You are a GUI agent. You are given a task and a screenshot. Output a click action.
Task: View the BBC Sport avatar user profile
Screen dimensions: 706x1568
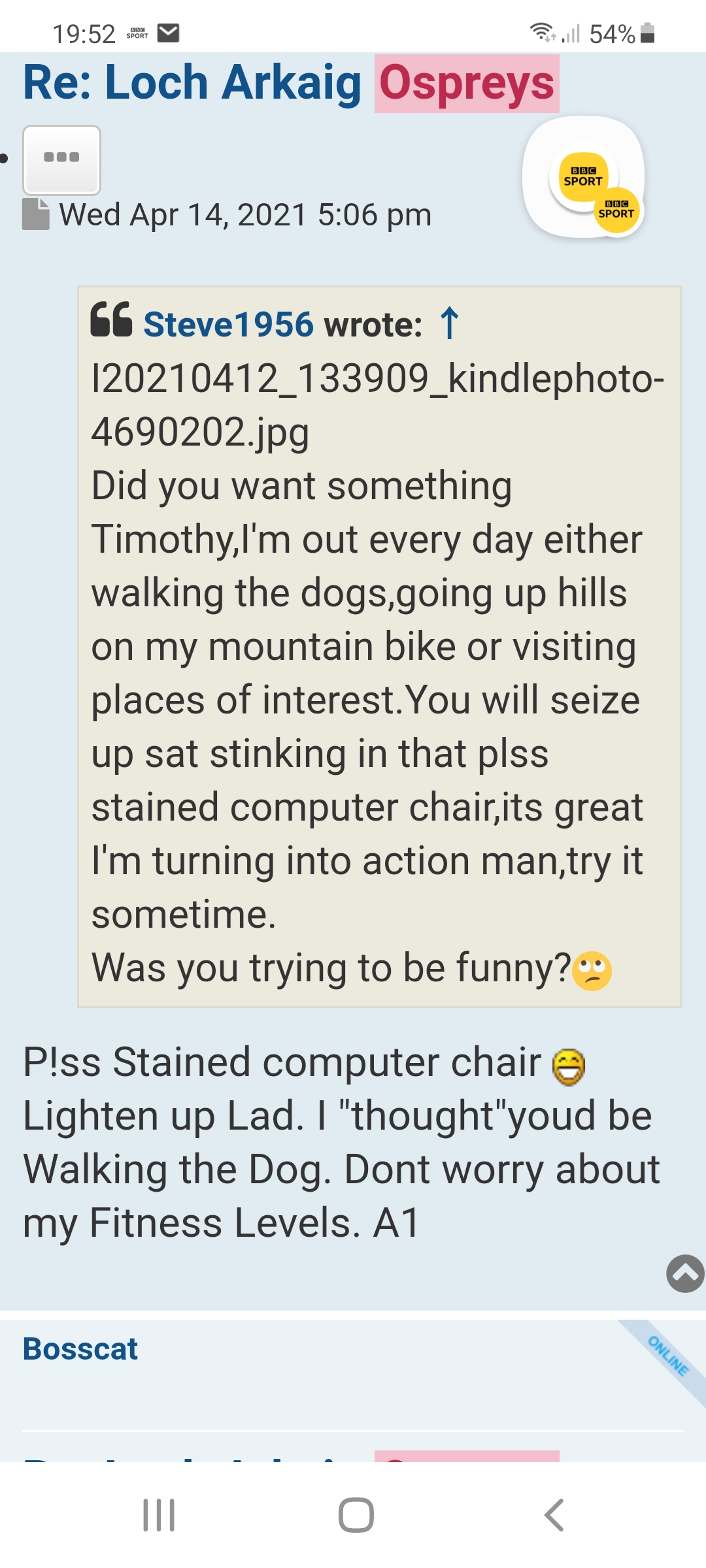point(583,176)
